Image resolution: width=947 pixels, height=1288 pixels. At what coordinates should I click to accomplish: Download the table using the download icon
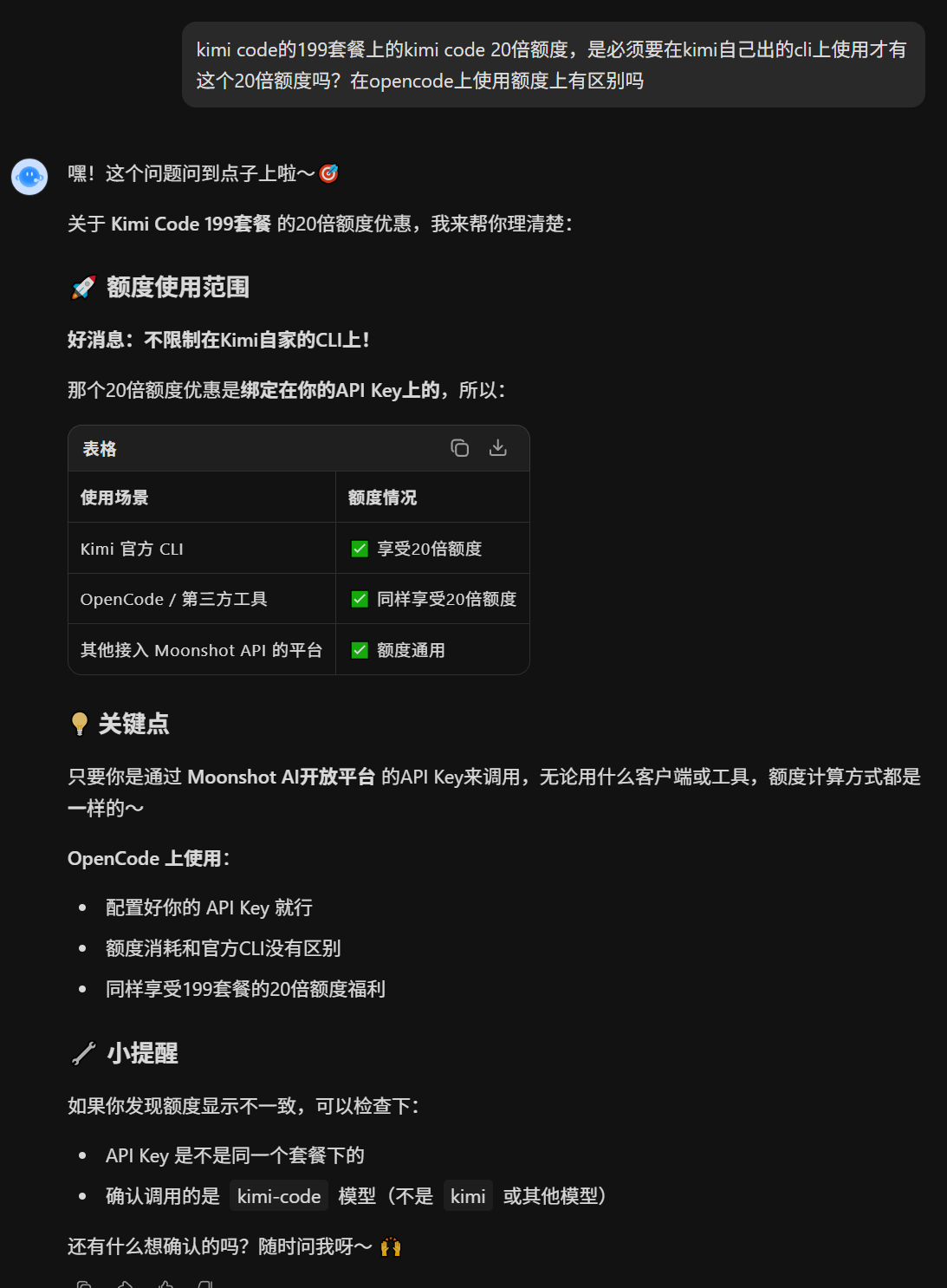click(x=498, y=448)
